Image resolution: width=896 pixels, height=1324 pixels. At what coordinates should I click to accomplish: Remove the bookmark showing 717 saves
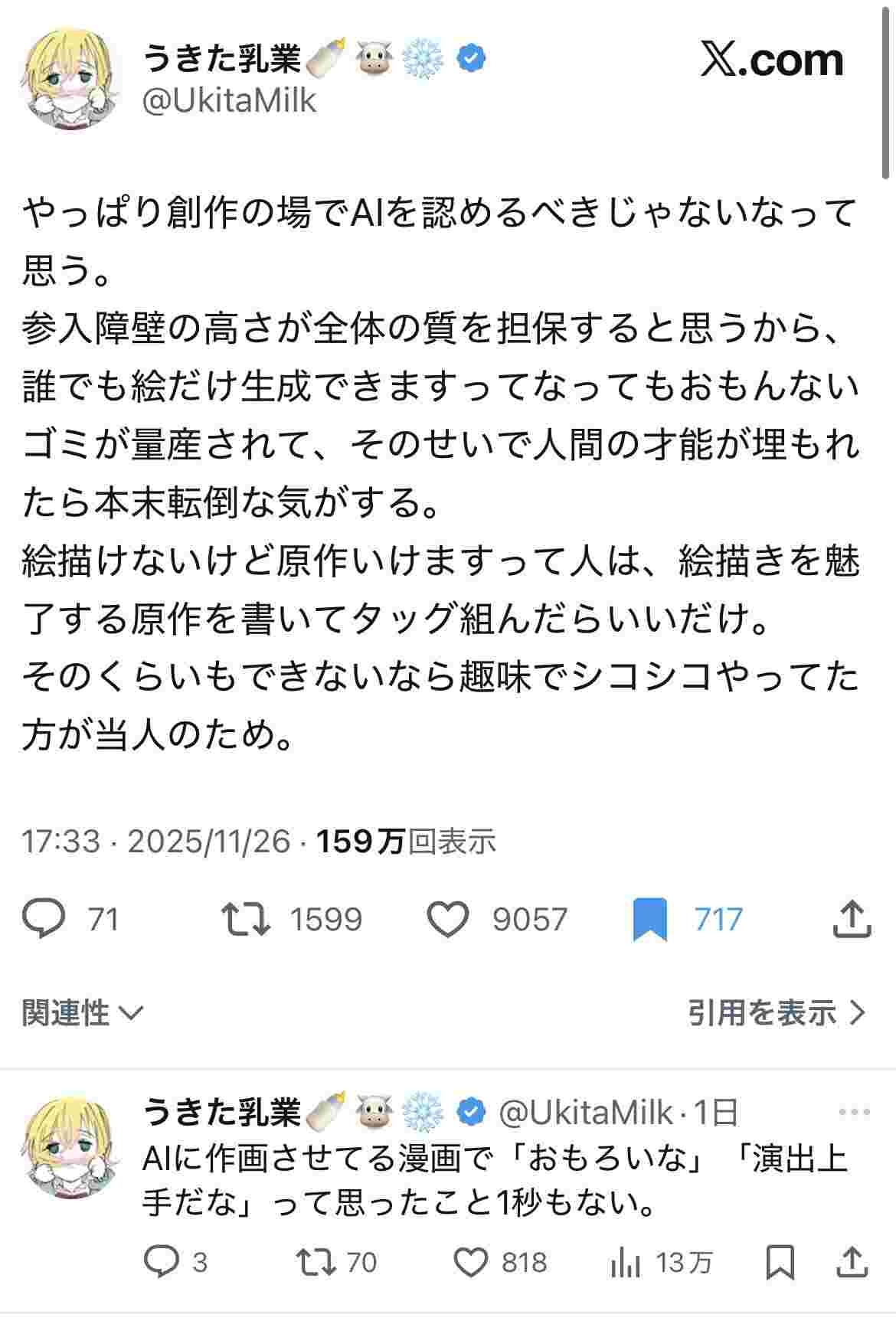tap(649, 919)
